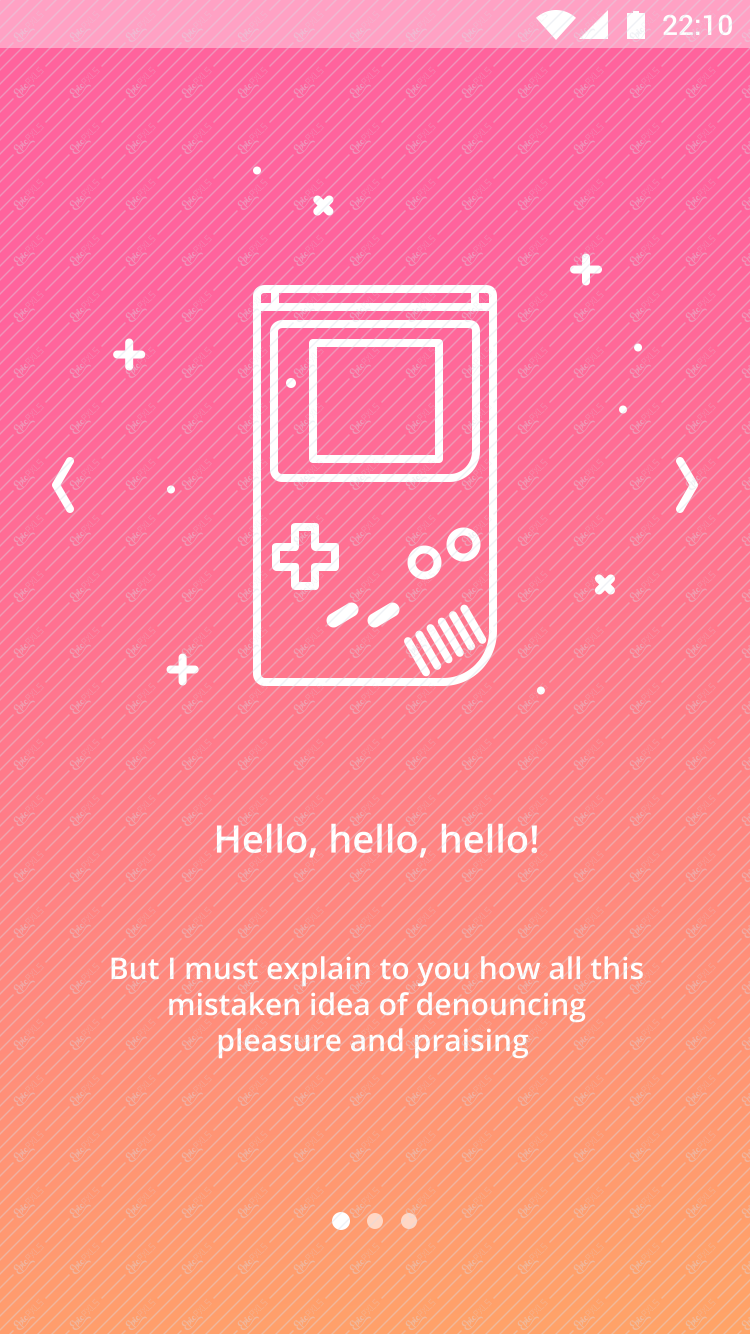Go back with the left arrow
750x1334 pixels.
click(x=63, y=485)
